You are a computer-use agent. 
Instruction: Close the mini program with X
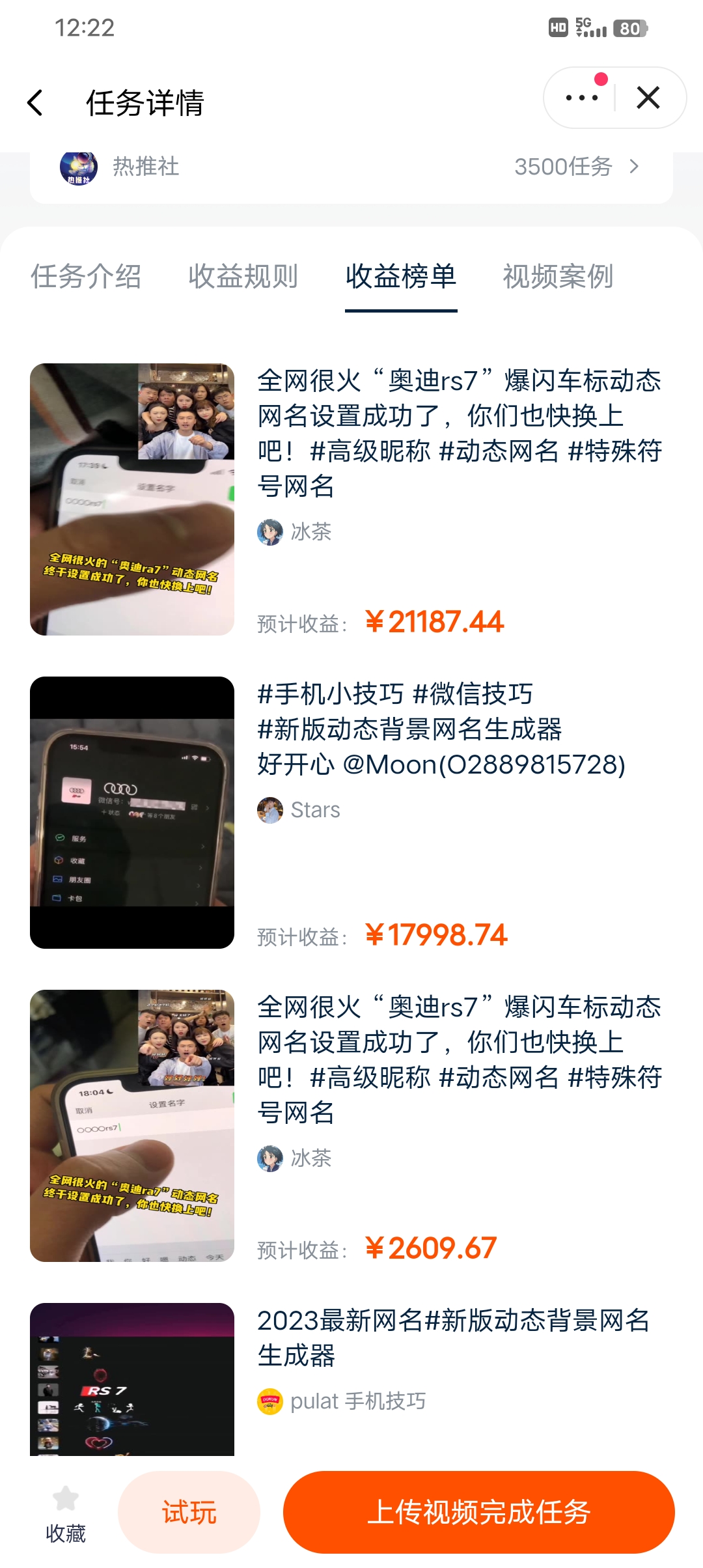coord(648,98)
